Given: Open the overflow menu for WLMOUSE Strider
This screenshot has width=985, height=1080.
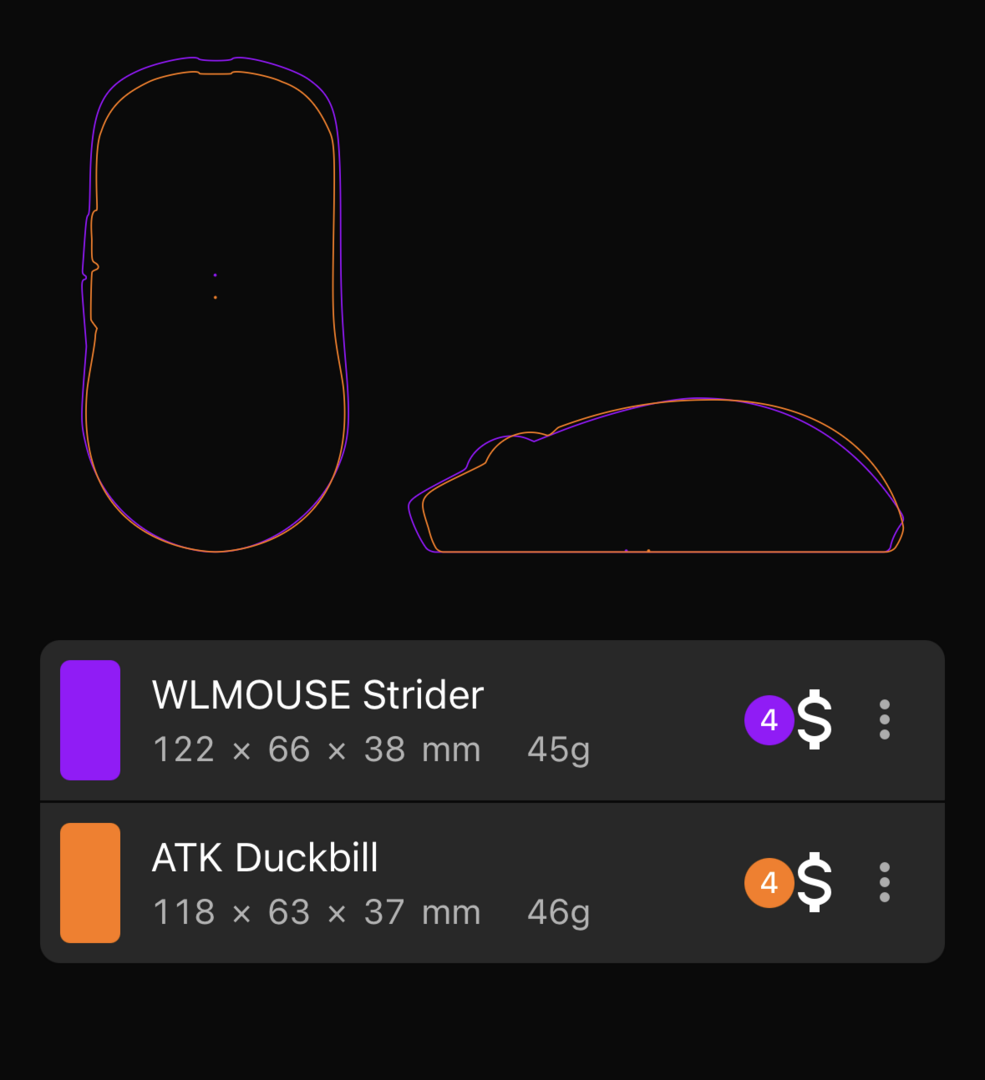Looking at the screenshot, I should 884,720.
